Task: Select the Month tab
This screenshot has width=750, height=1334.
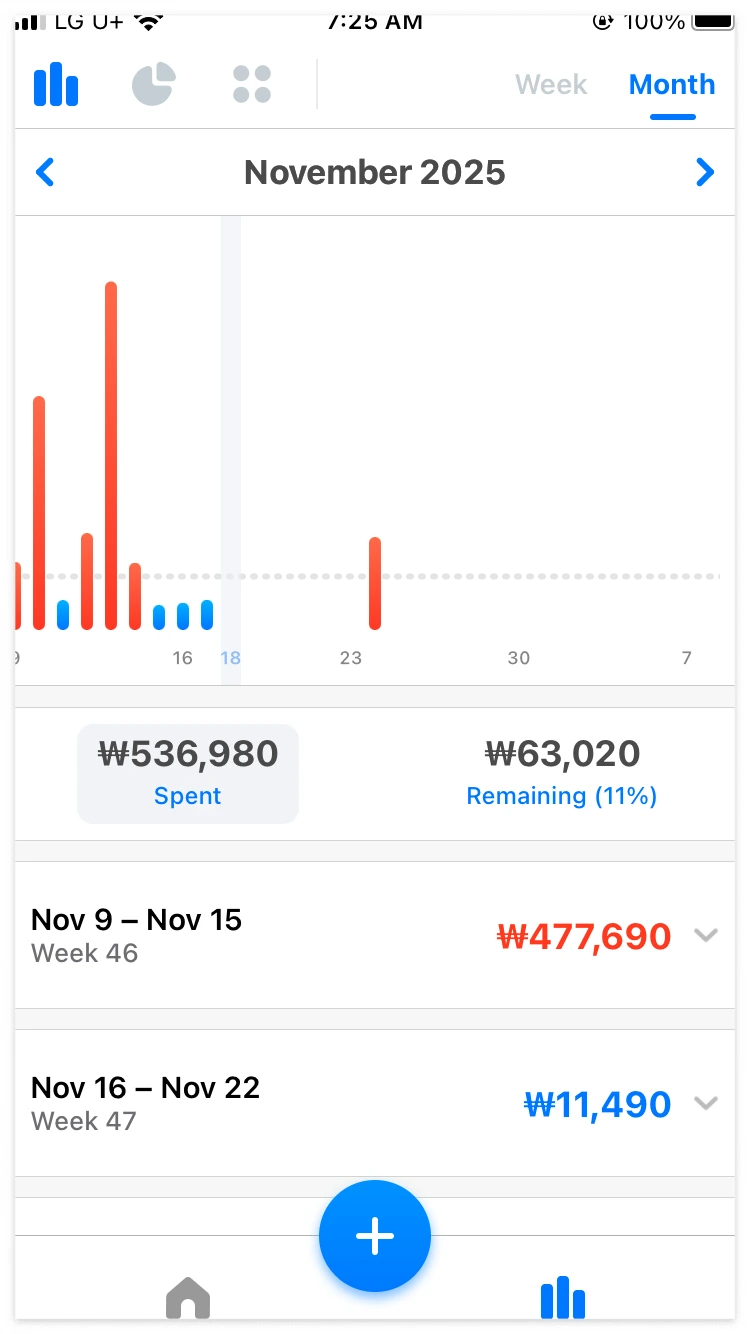Action: pos(672,84)
